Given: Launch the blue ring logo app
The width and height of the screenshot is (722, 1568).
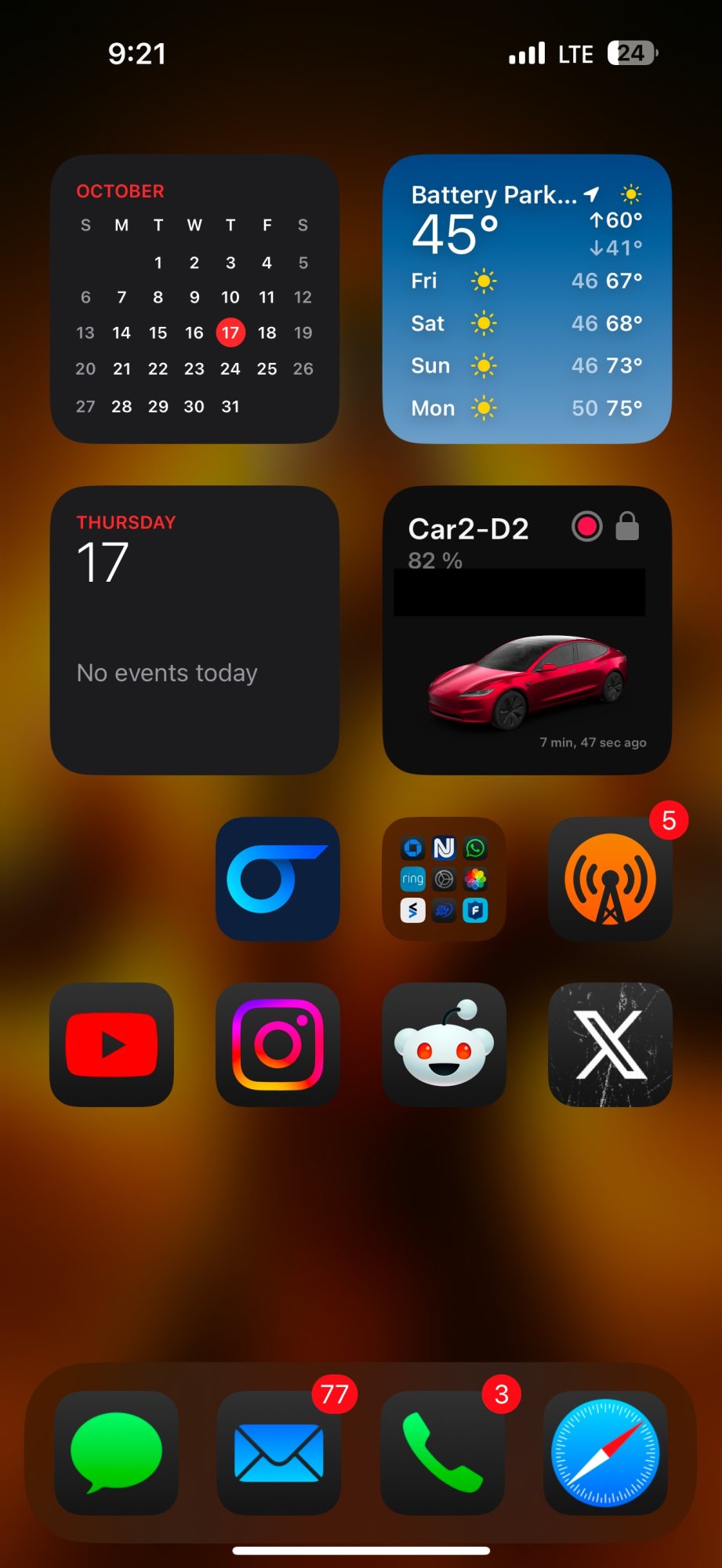Looking at the screenshot, I should coord(278,879).
